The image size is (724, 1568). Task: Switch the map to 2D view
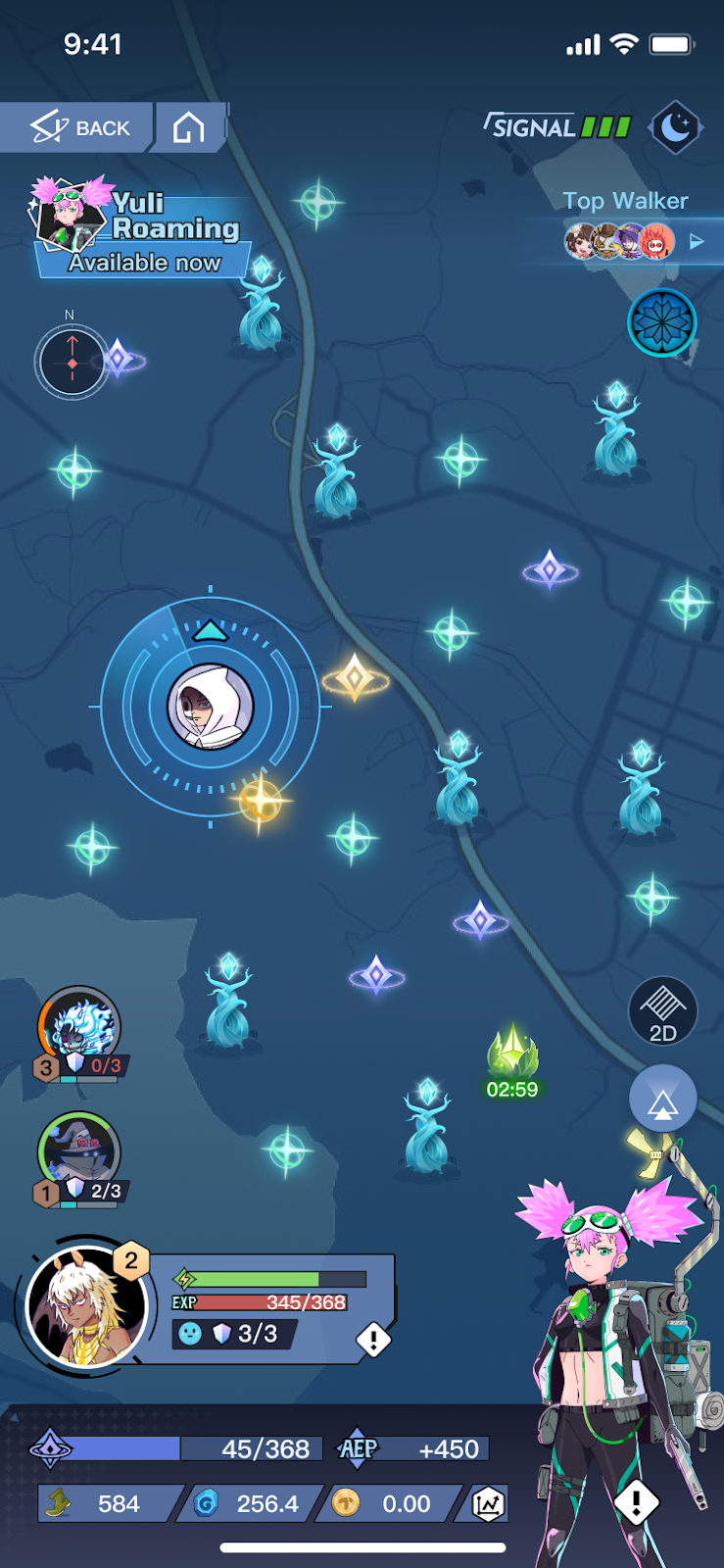[x=662, y=1011]
